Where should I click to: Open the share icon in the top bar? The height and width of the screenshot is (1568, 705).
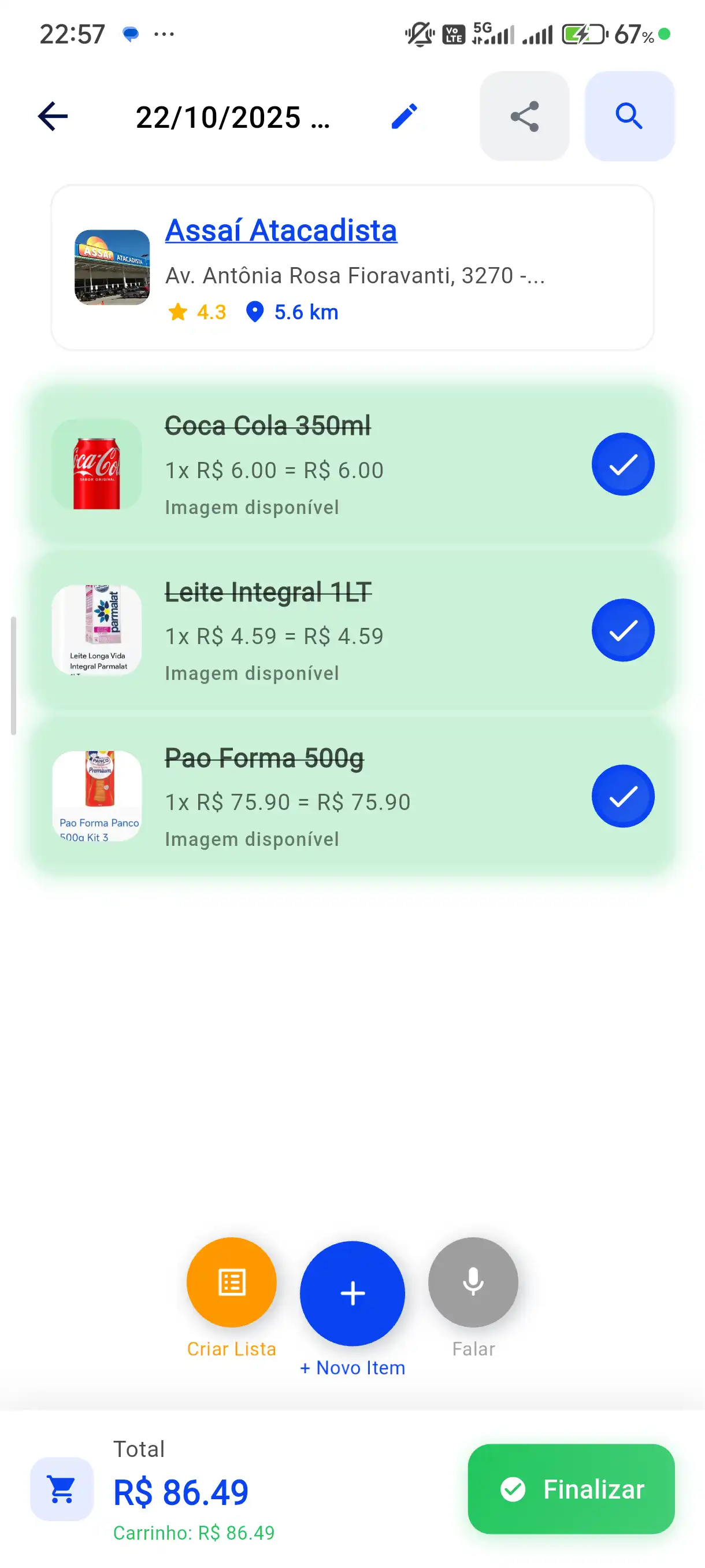pos(524,116)
